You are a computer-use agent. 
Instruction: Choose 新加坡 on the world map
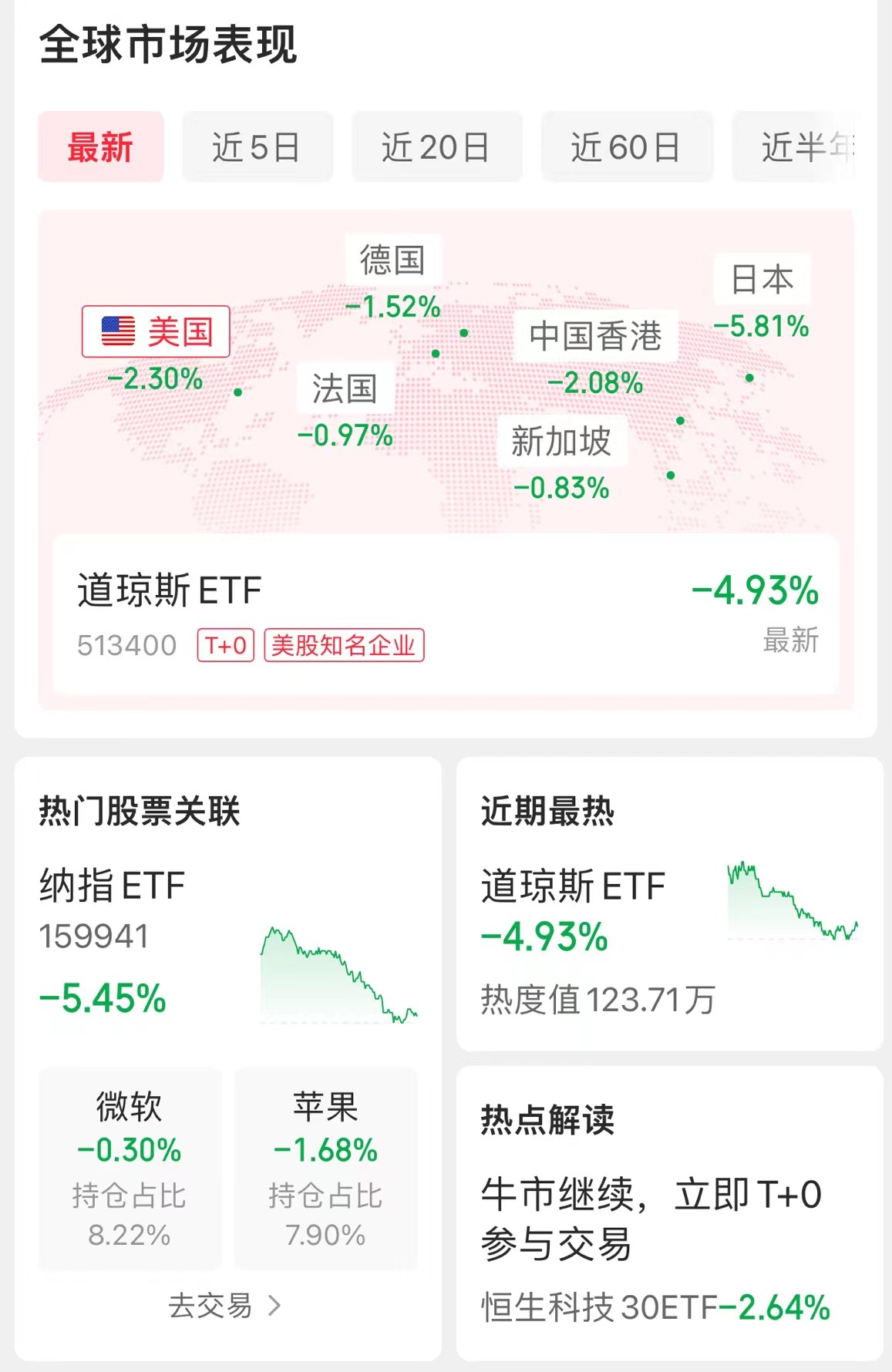[x=560, y=442]
